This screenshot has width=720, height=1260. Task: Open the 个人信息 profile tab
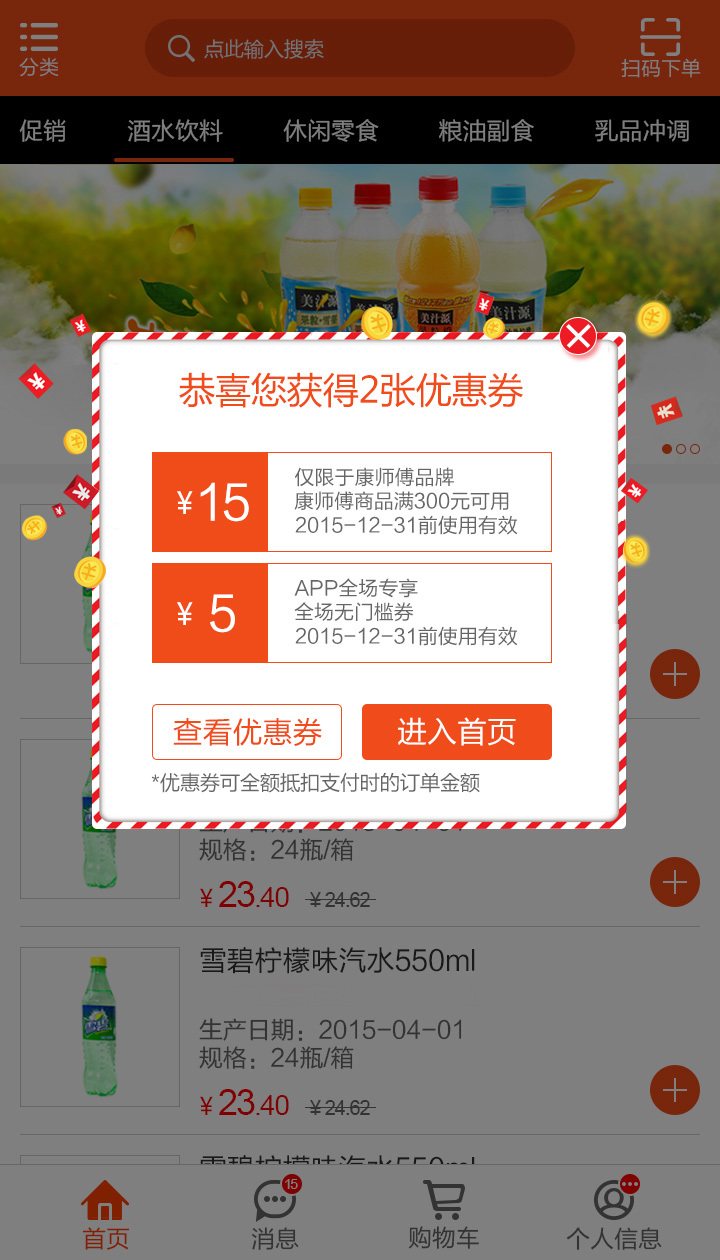coord(613,1212)
